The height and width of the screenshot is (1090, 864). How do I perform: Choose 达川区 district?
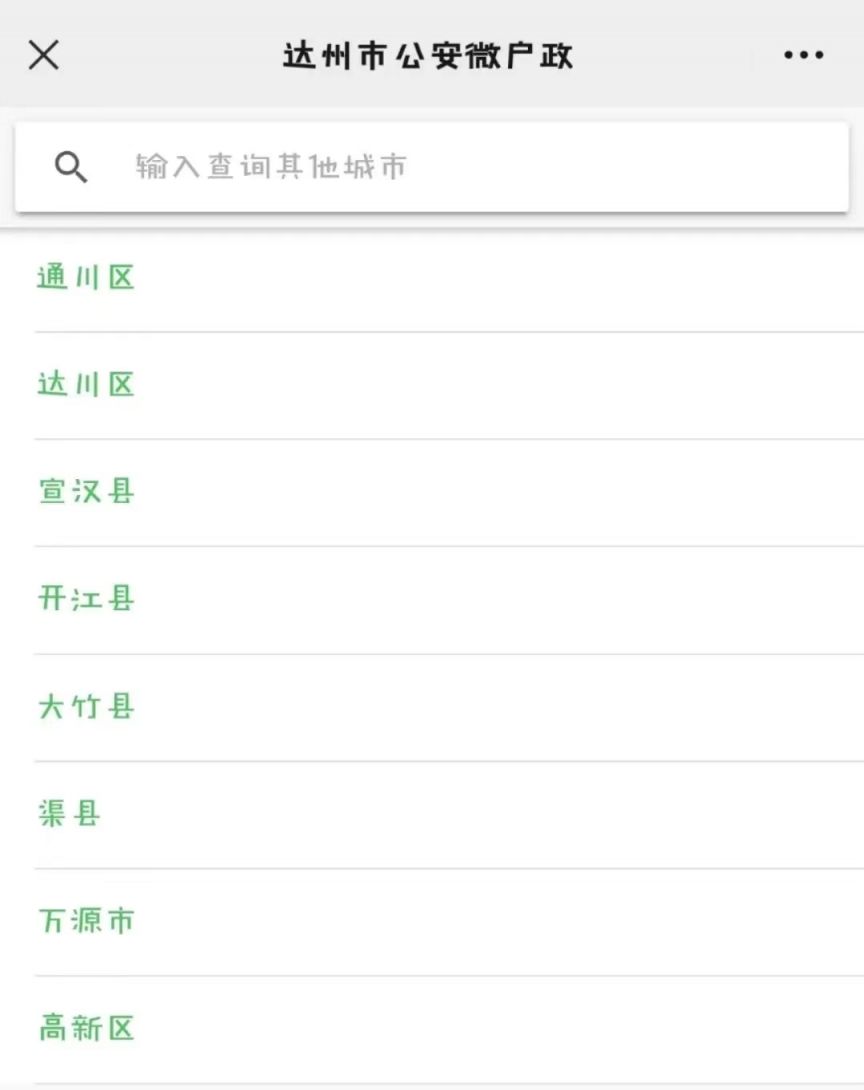pyautogui.click(x=86, y=385)
